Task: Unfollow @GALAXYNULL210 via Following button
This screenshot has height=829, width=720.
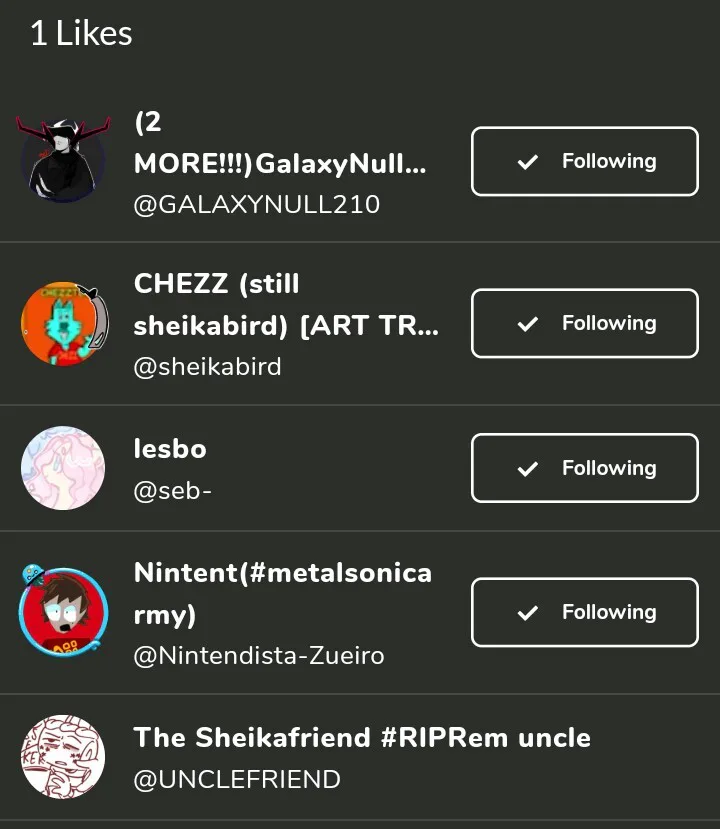Action: (584, 161)
